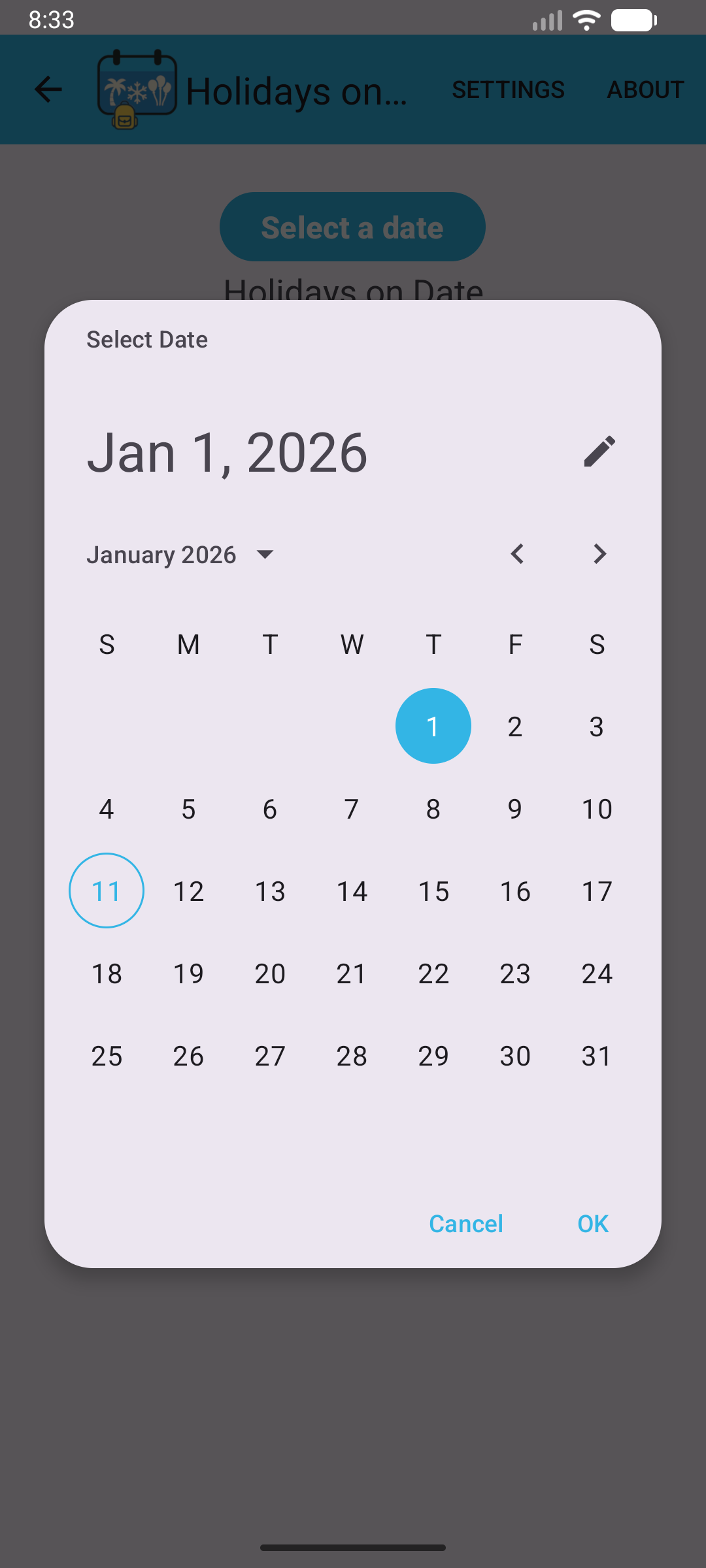Expand the January 2026 year dropdown
The width and height of the screenshot is (706, 1568).
[x=181, y=555]
